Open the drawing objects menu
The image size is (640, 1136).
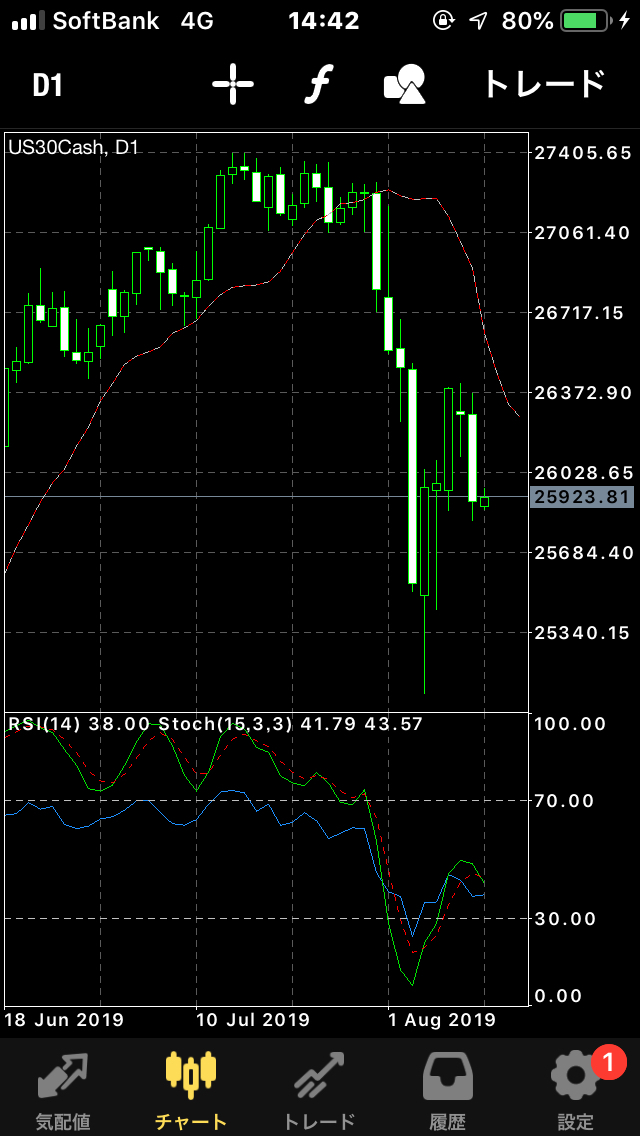point(406,85)
